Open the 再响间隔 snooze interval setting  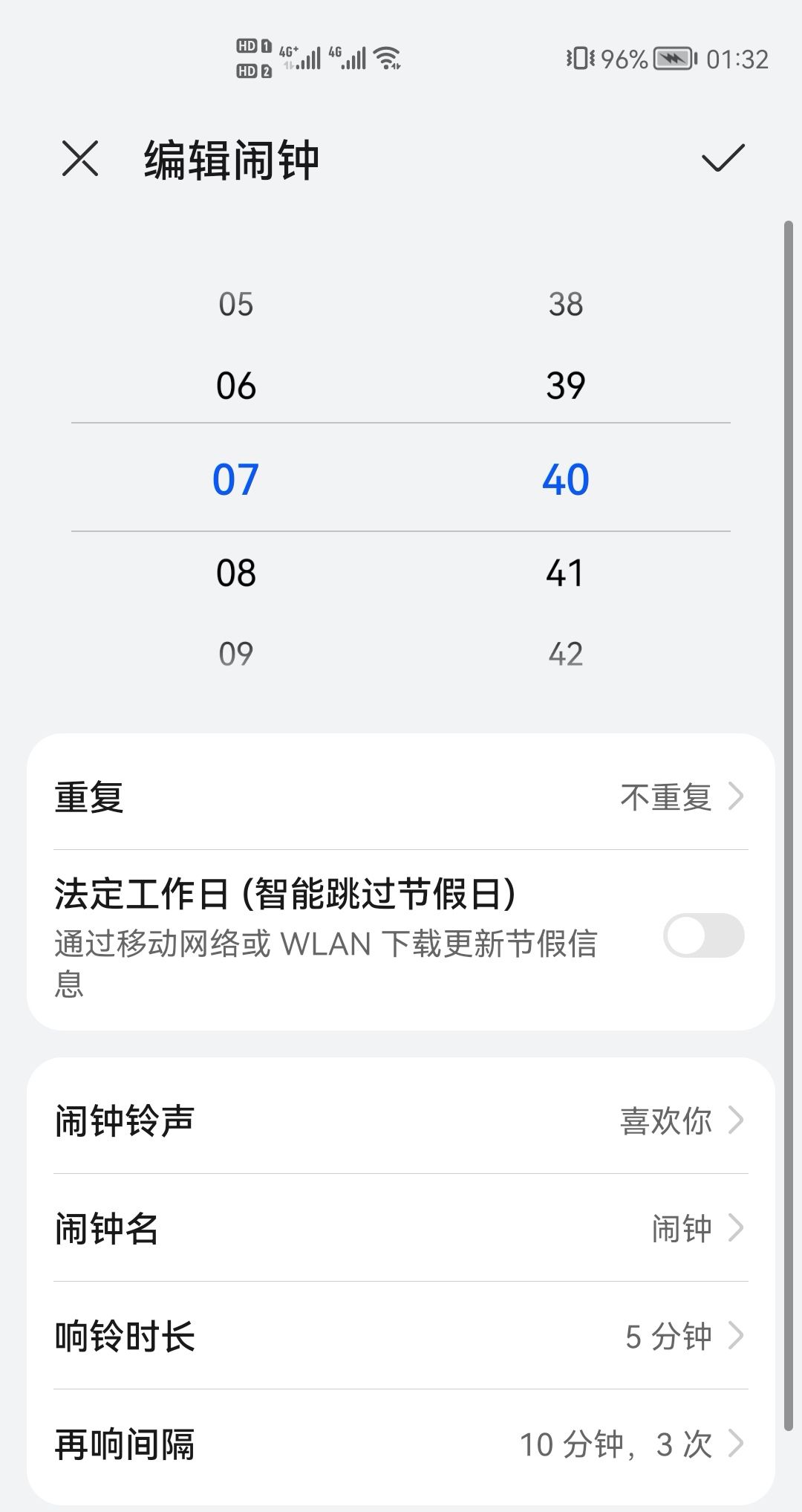(x=401, y=1444)
